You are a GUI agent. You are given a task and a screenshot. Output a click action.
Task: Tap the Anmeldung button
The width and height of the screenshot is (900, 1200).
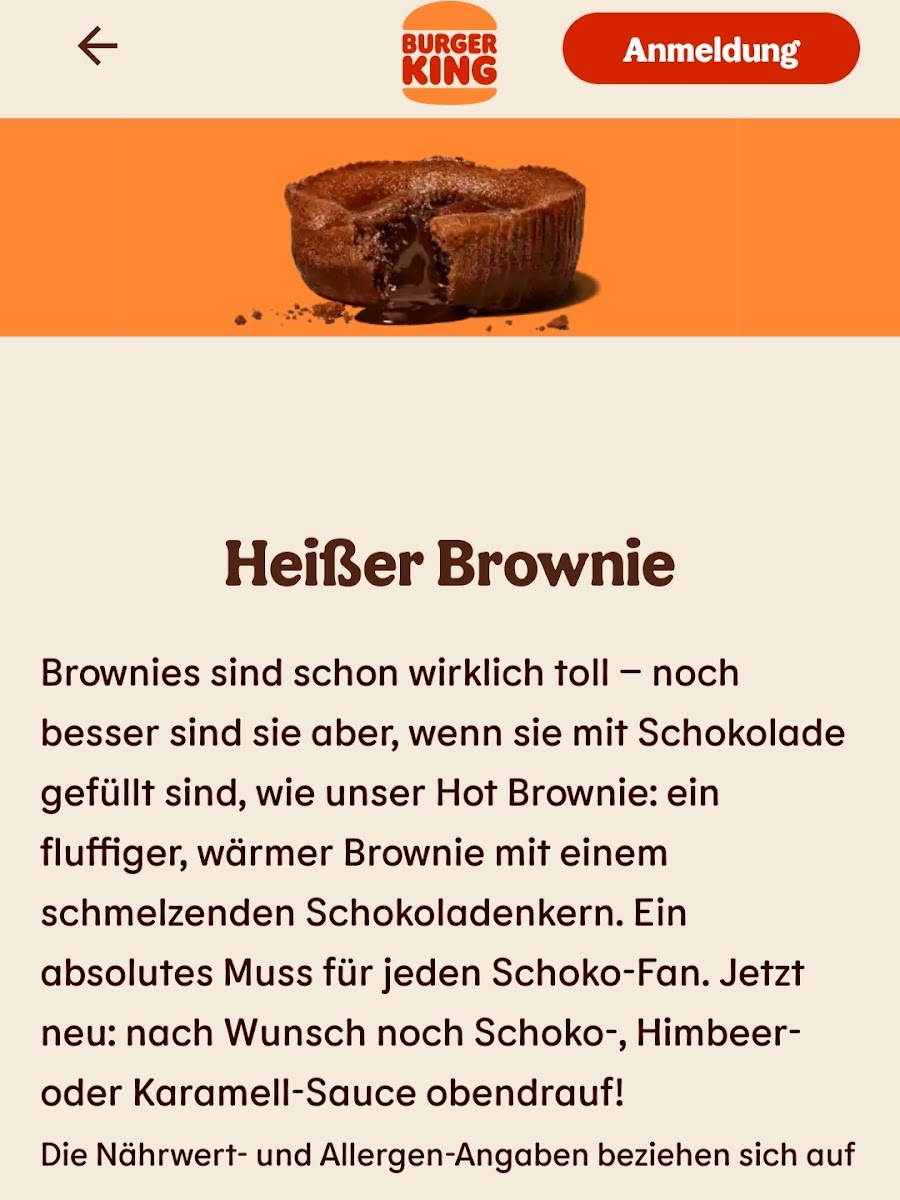pos(711,49)
